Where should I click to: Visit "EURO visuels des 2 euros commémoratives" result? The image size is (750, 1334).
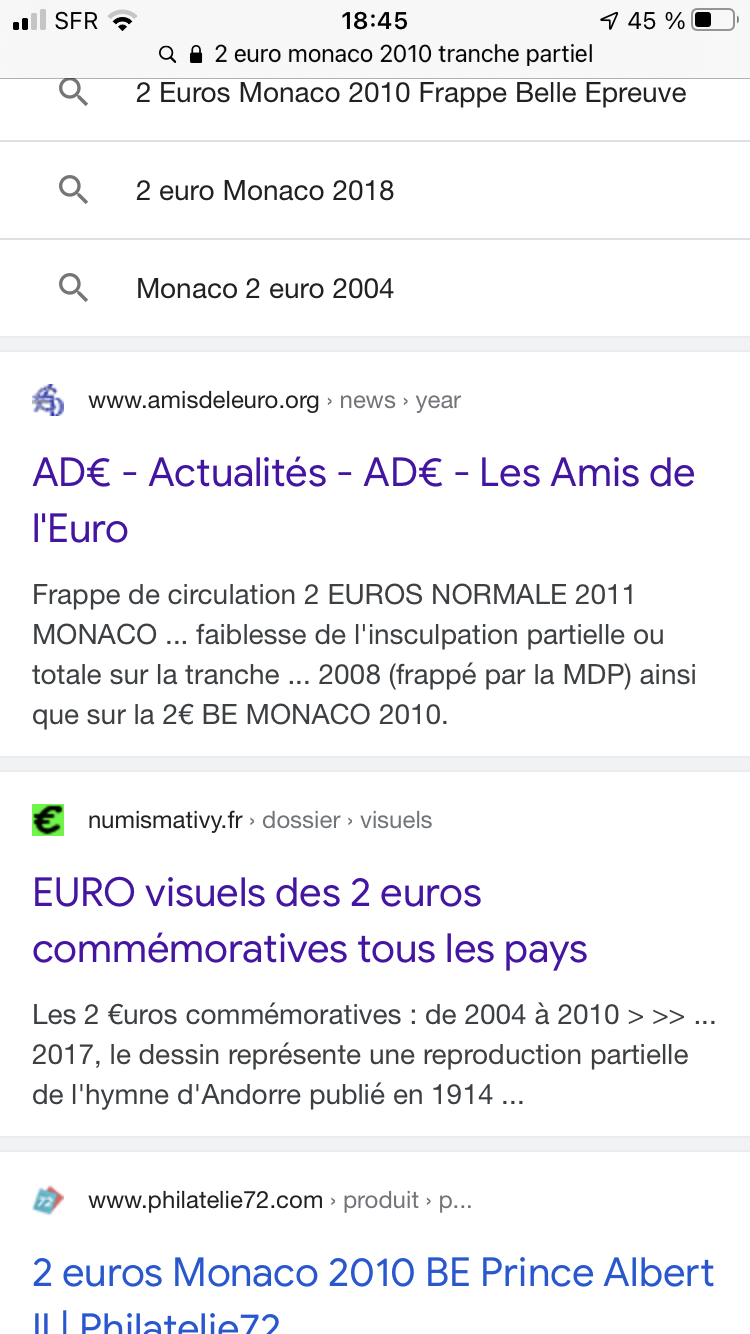pyautogui.click(x=310, y=920)
